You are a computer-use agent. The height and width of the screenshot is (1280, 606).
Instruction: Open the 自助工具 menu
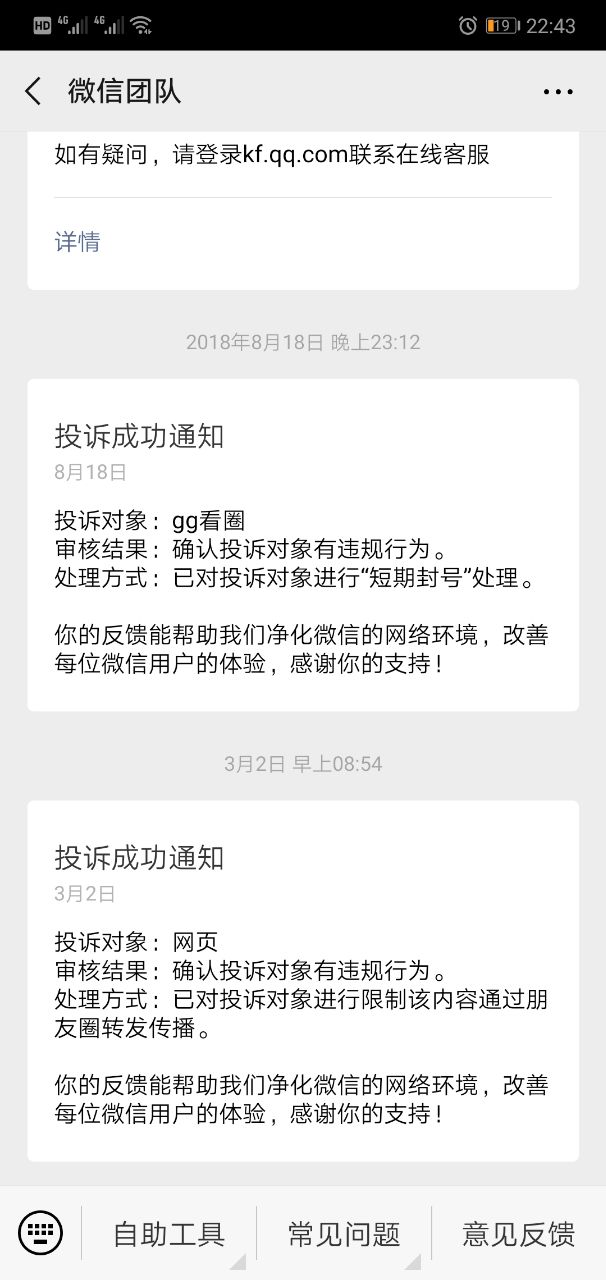[x=168, y=1234]
